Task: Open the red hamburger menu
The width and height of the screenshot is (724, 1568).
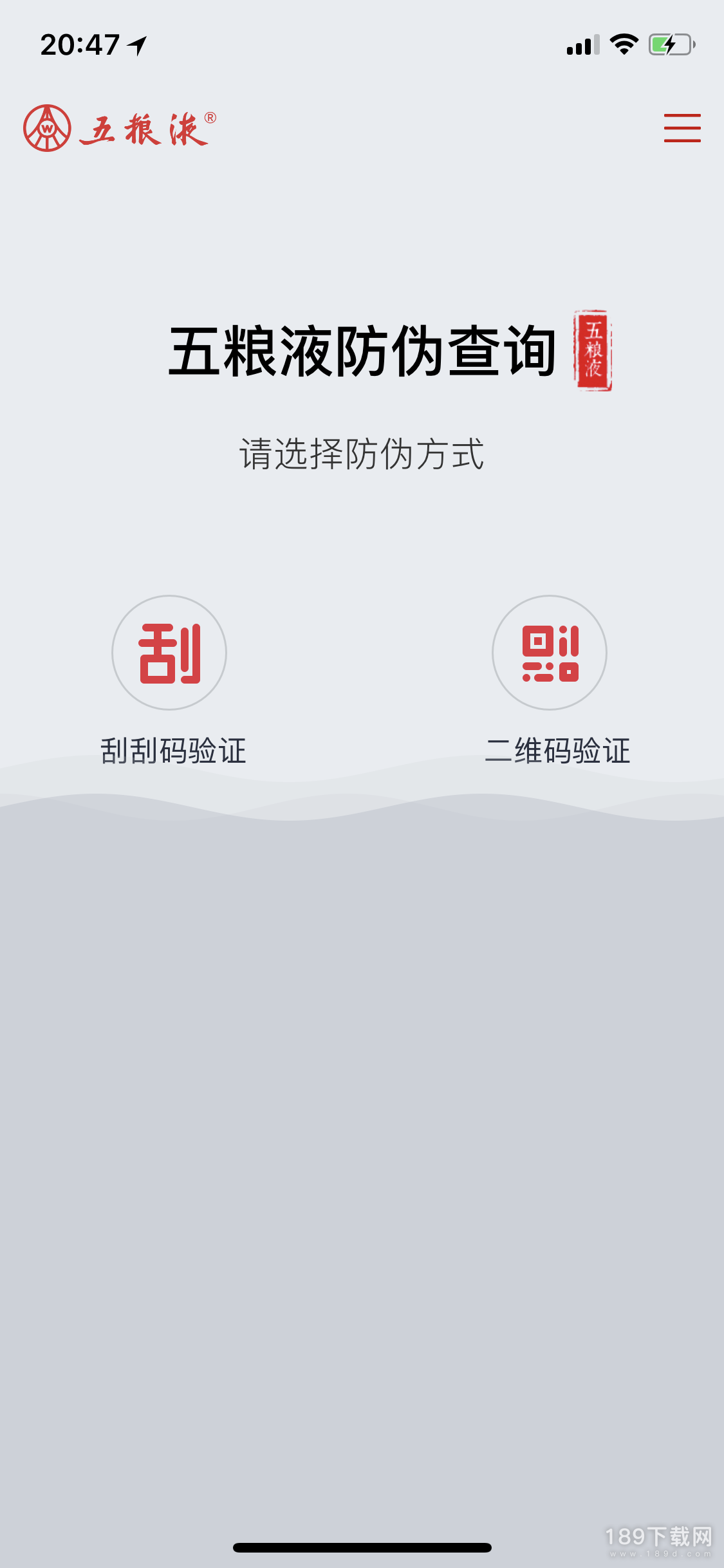Action: 682,127
